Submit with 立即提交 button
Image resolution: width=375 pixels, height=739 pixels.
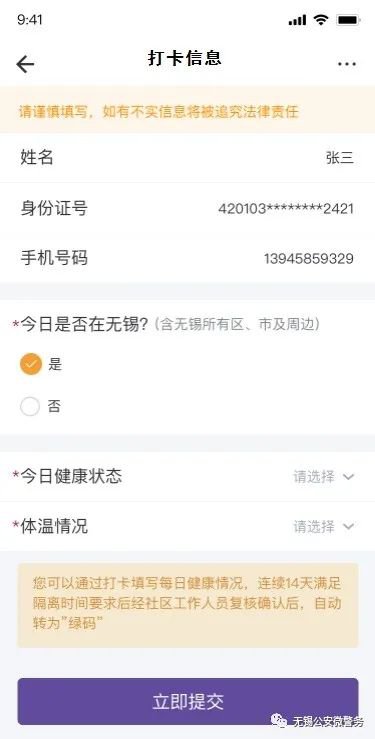188,701
